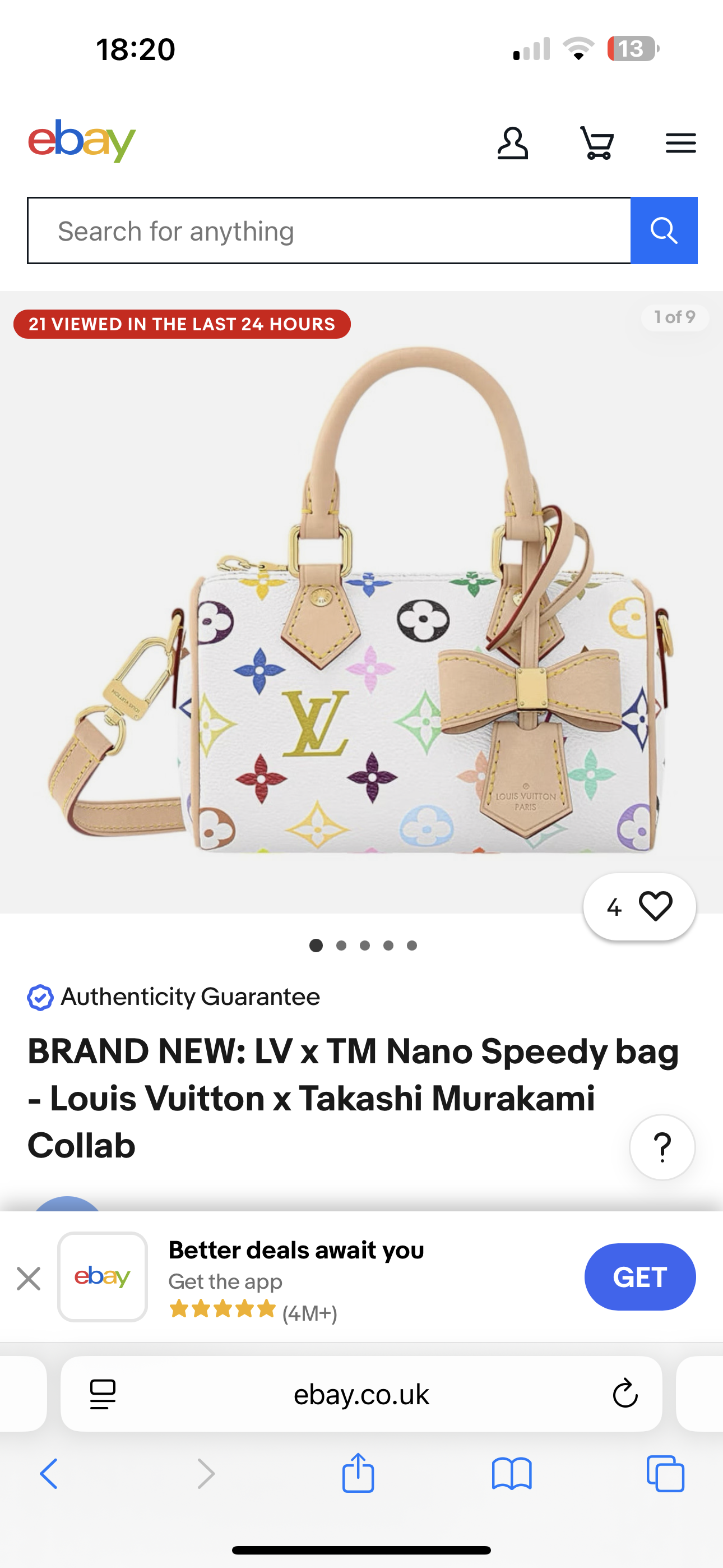723x1568 pixels.
Task: View the shopping cart
Action: click(x=596, y=144)
